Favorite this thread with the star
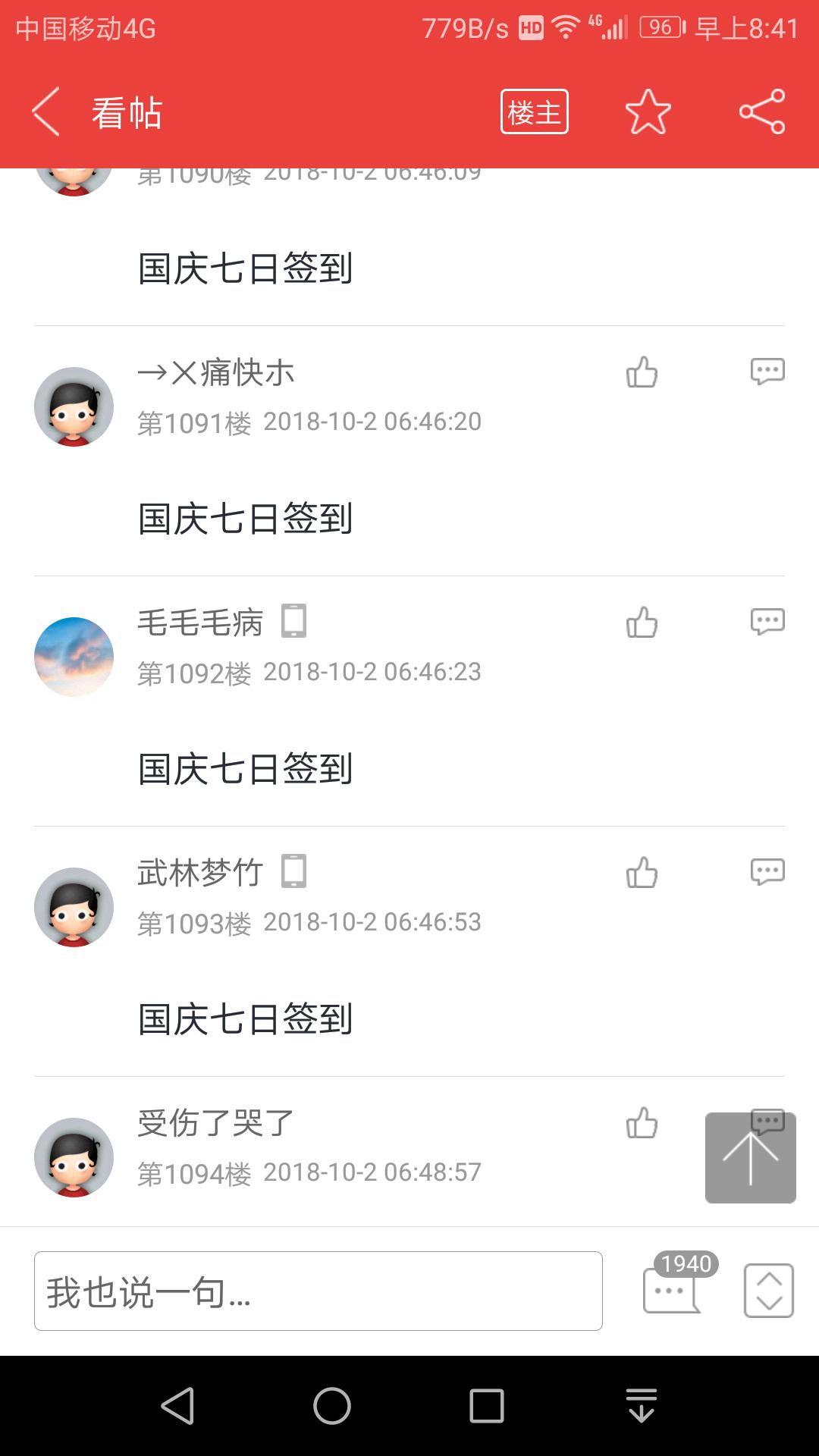The width and height of the screenshot is (819, 1456). click(648, 112)
